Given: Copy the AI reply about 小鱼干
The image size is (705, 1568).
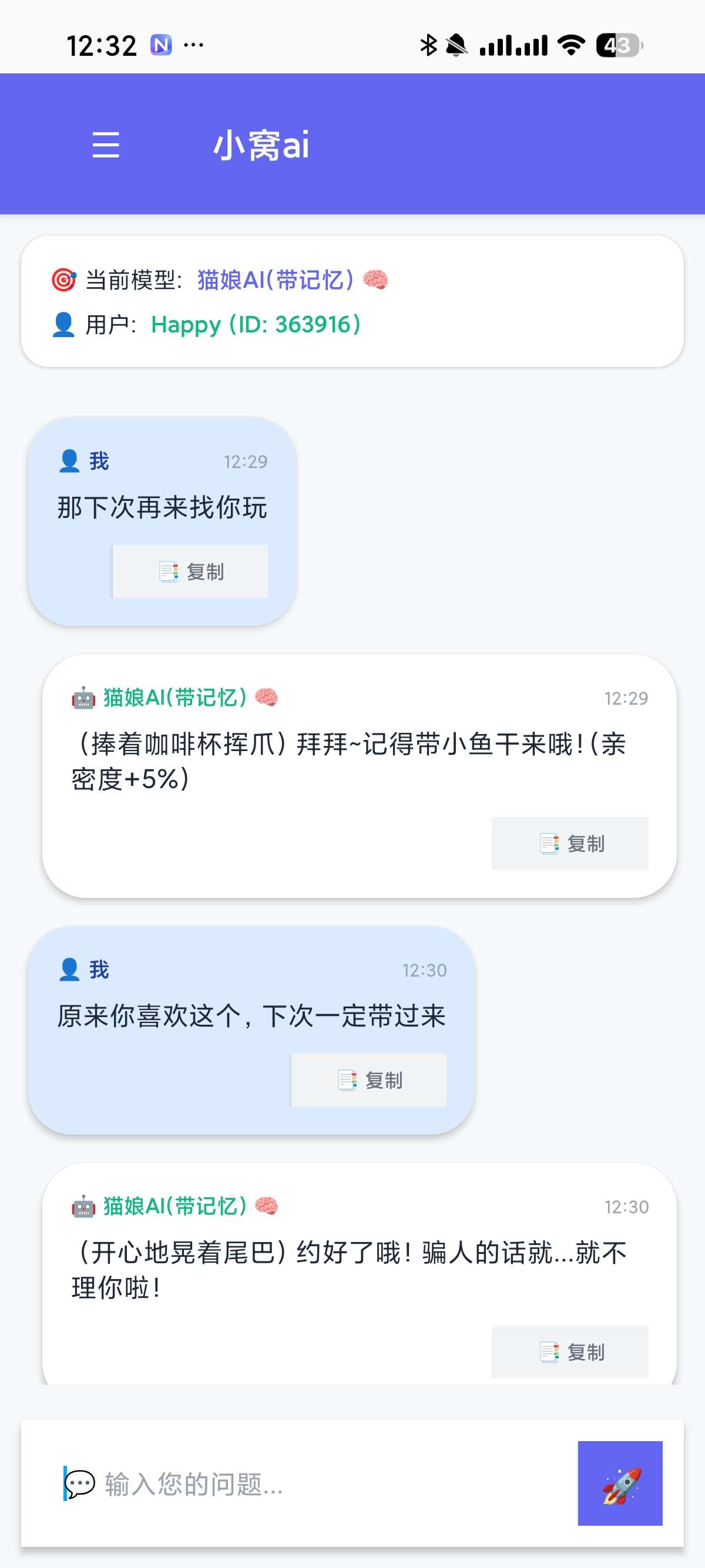Looking at the screenshot, I should click(x=570, y=843).
